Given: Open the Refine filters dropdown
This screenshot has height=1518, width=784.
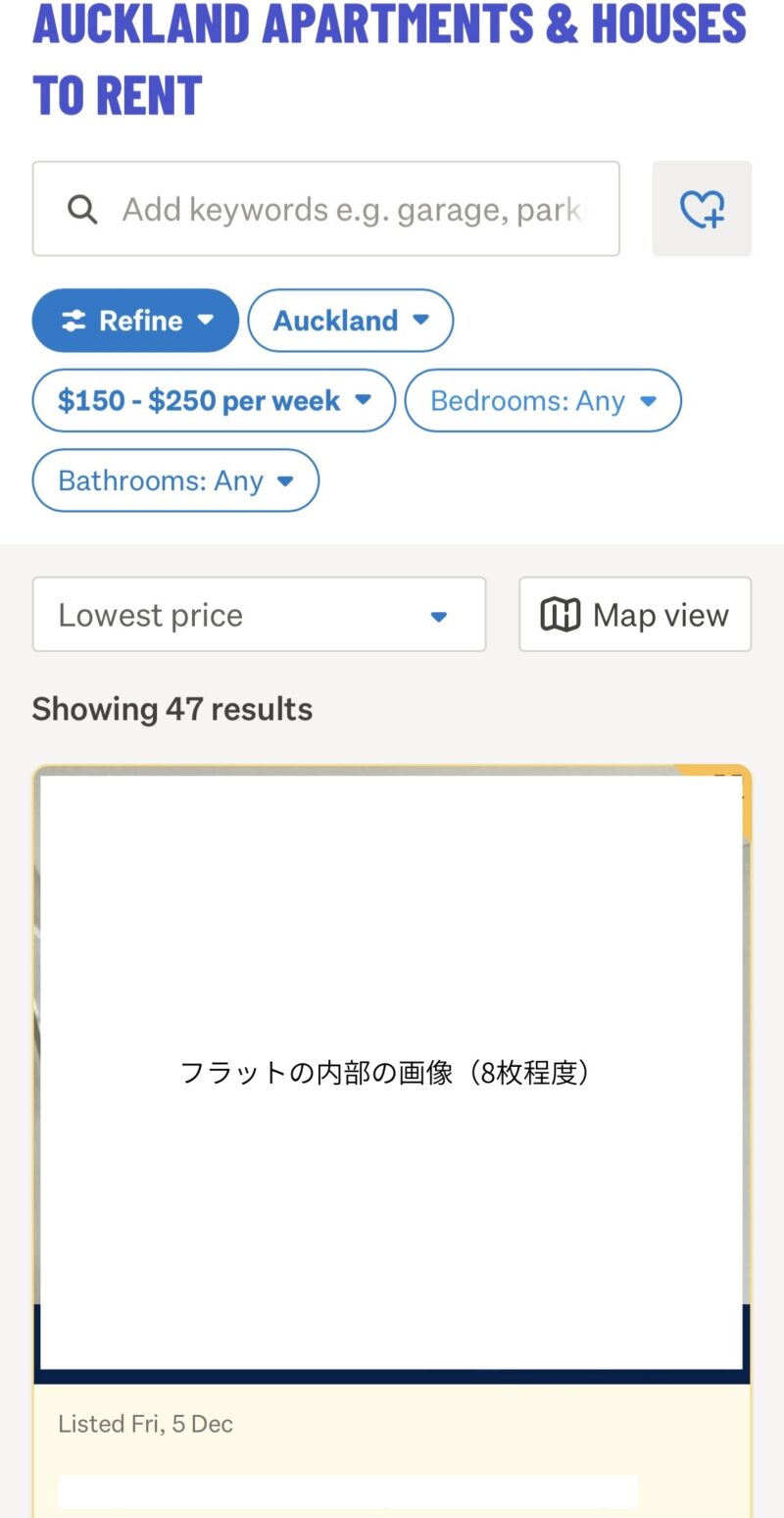Looking at the screenshot, I should pyautogui.click(x=134, y=320).
